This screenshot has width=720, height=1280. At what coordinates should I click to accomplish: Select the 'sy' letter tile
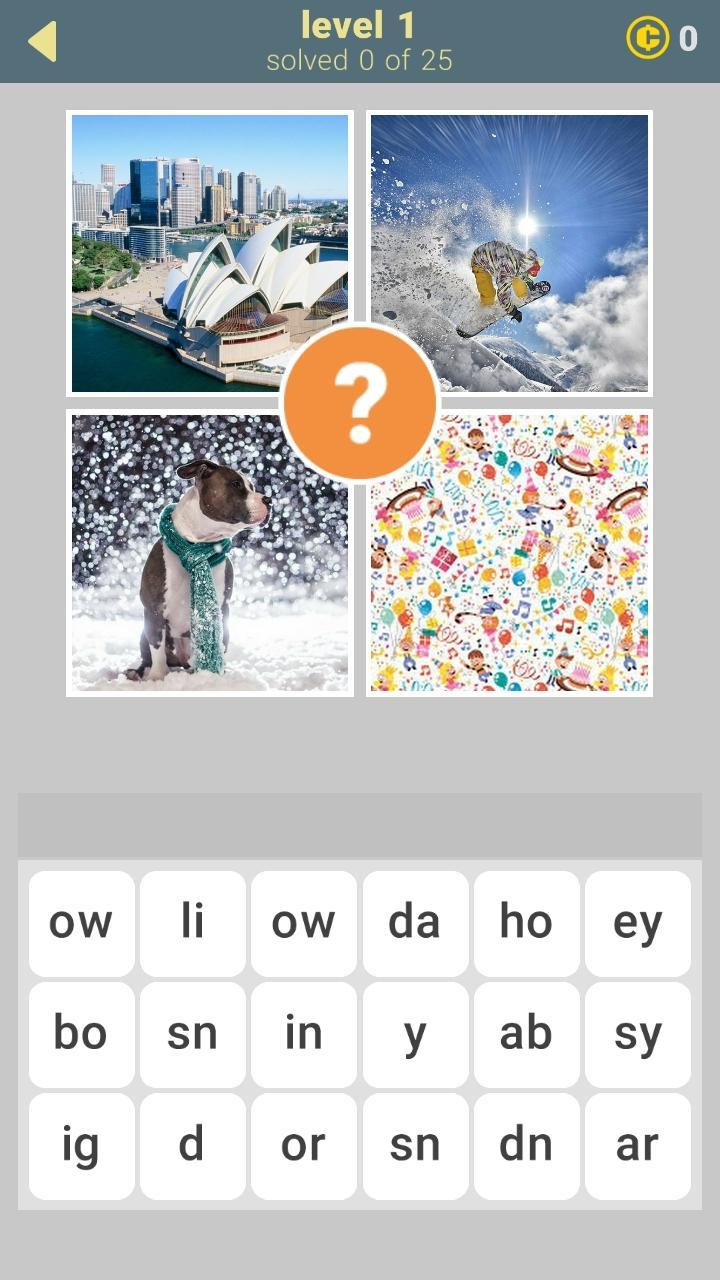(637, 1034)
